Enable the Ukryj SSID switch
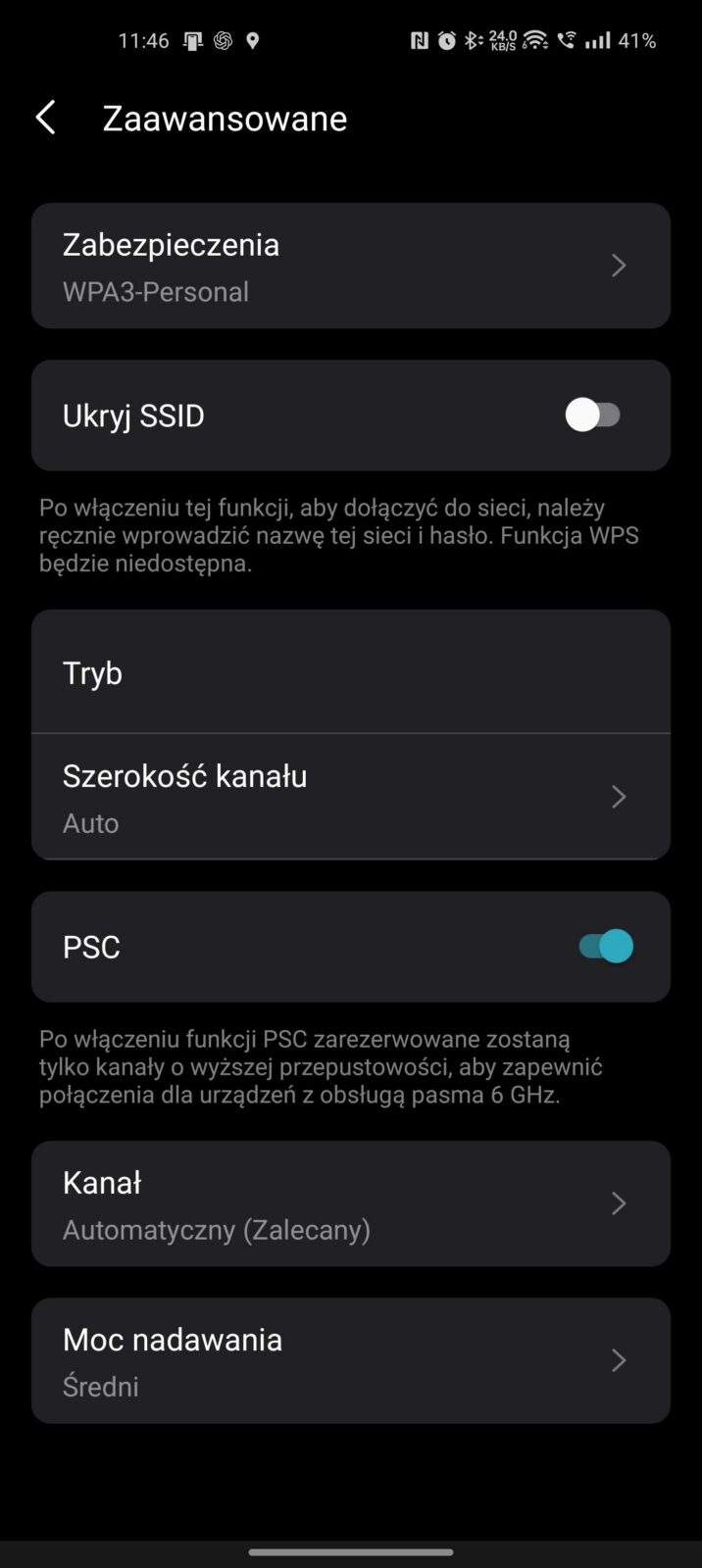Image resolution: width=702 pixels, height=1568 pixels. tap(593, 416)
